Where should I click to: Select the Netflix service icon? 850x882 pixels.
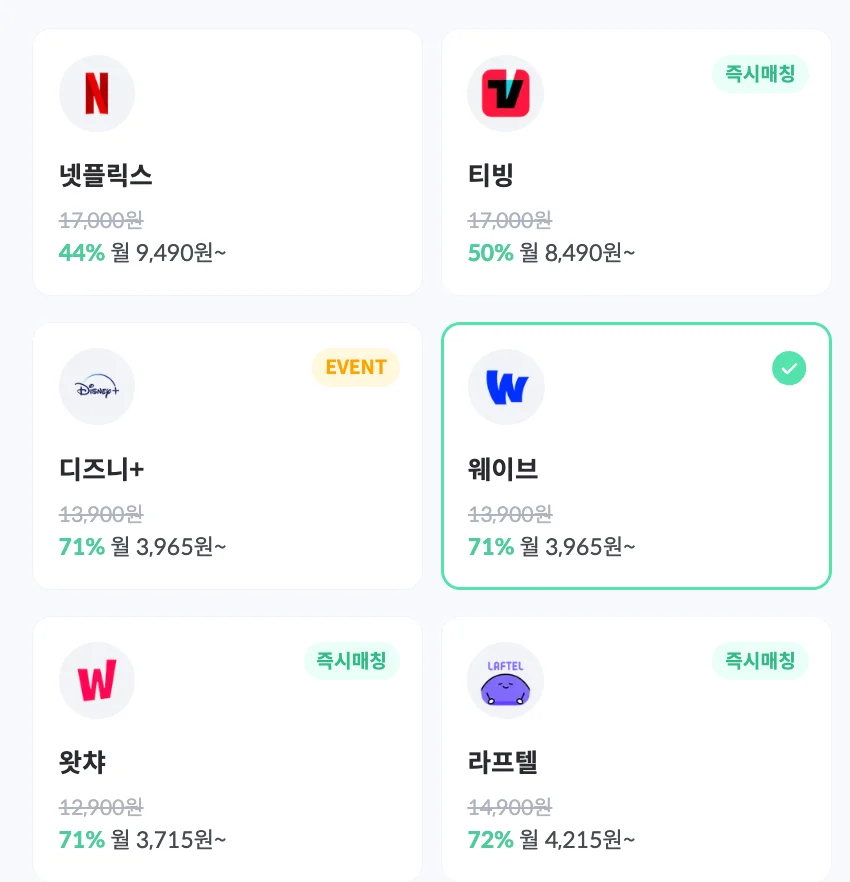[x=97, y=93]
